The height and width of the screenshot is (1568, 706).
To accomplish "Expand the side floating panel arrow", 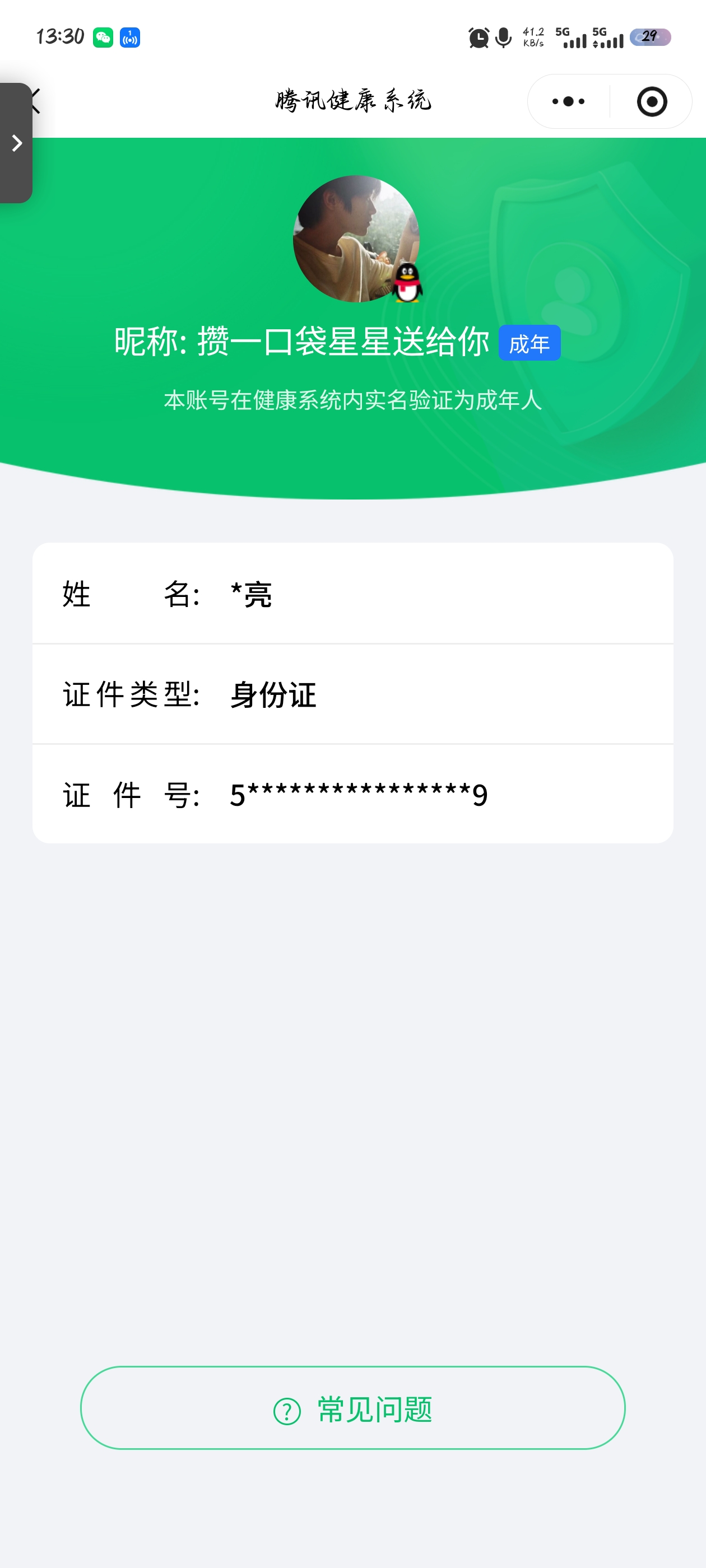I will 16,143.
